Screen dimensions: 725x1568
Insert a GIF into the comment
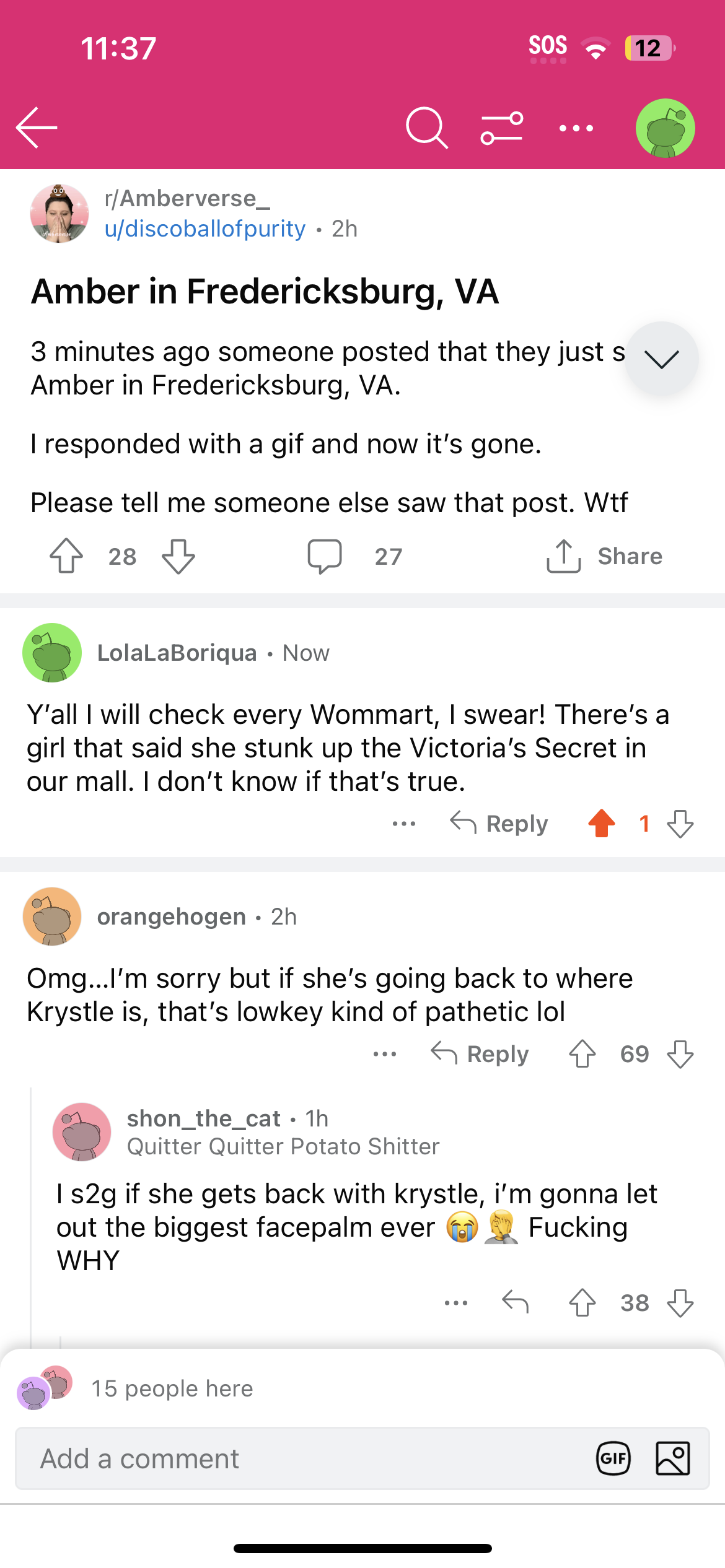[x=613, y=1458]
